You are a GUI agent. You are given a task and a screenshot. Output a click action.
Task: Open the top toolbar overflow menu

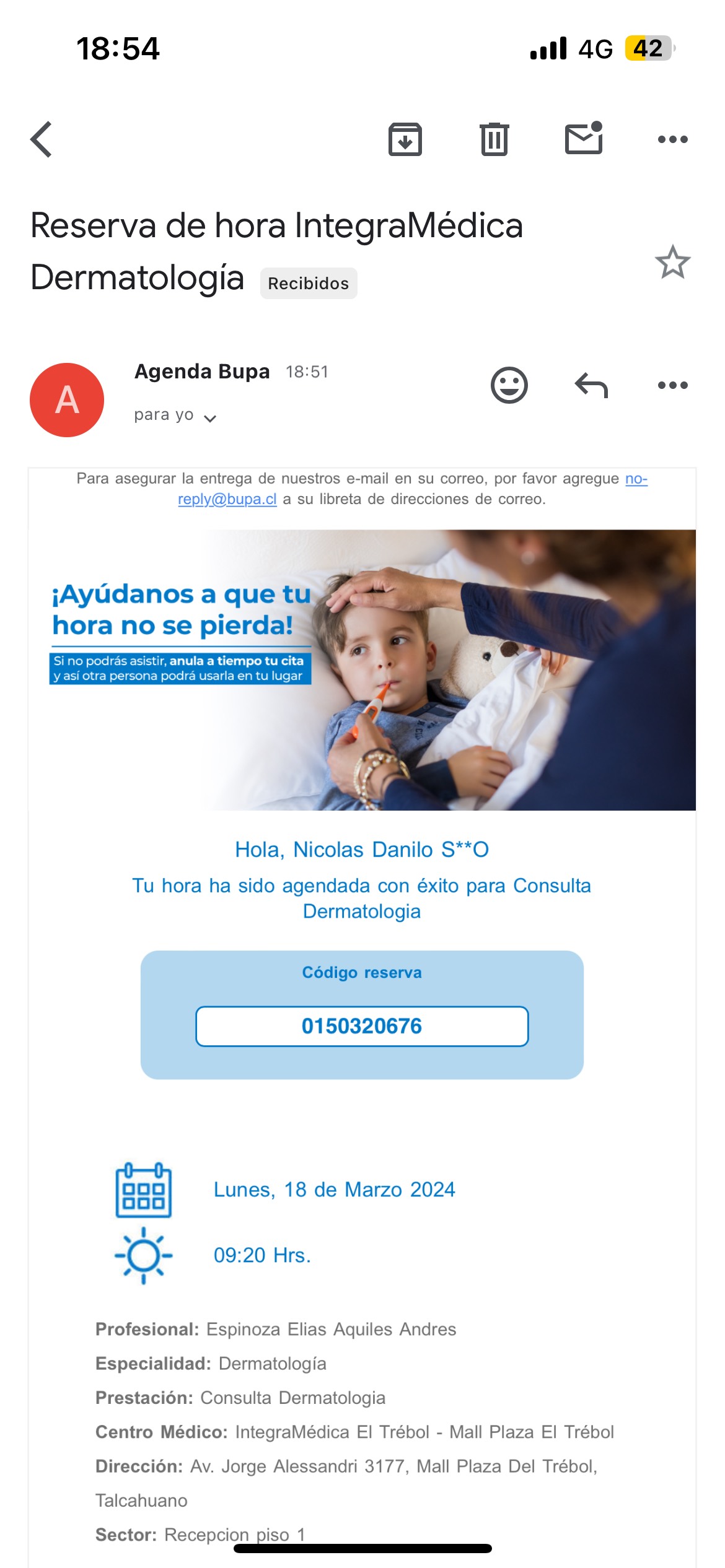tap(672, 139)
